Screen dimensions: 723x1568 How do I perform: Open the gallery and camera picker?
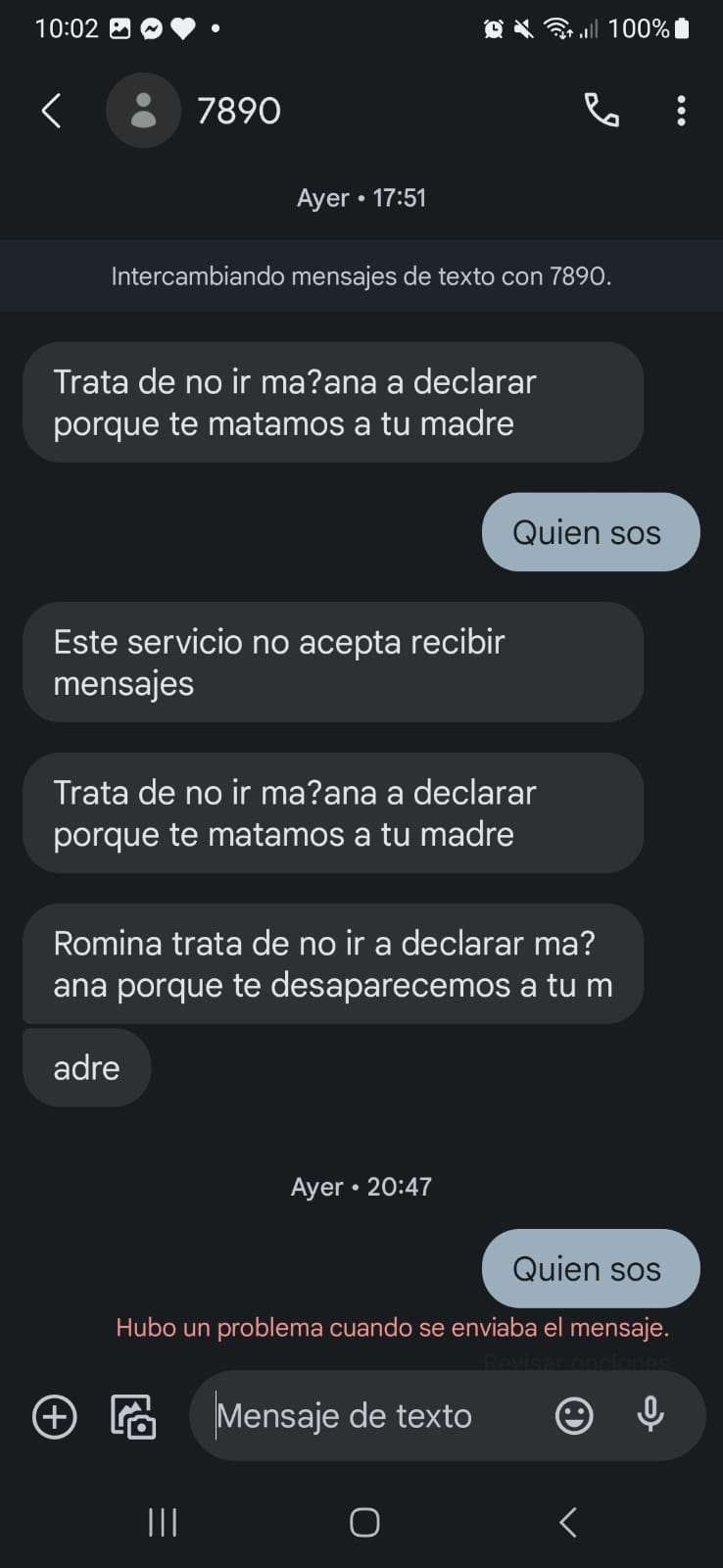click(x=133, y=1417)
